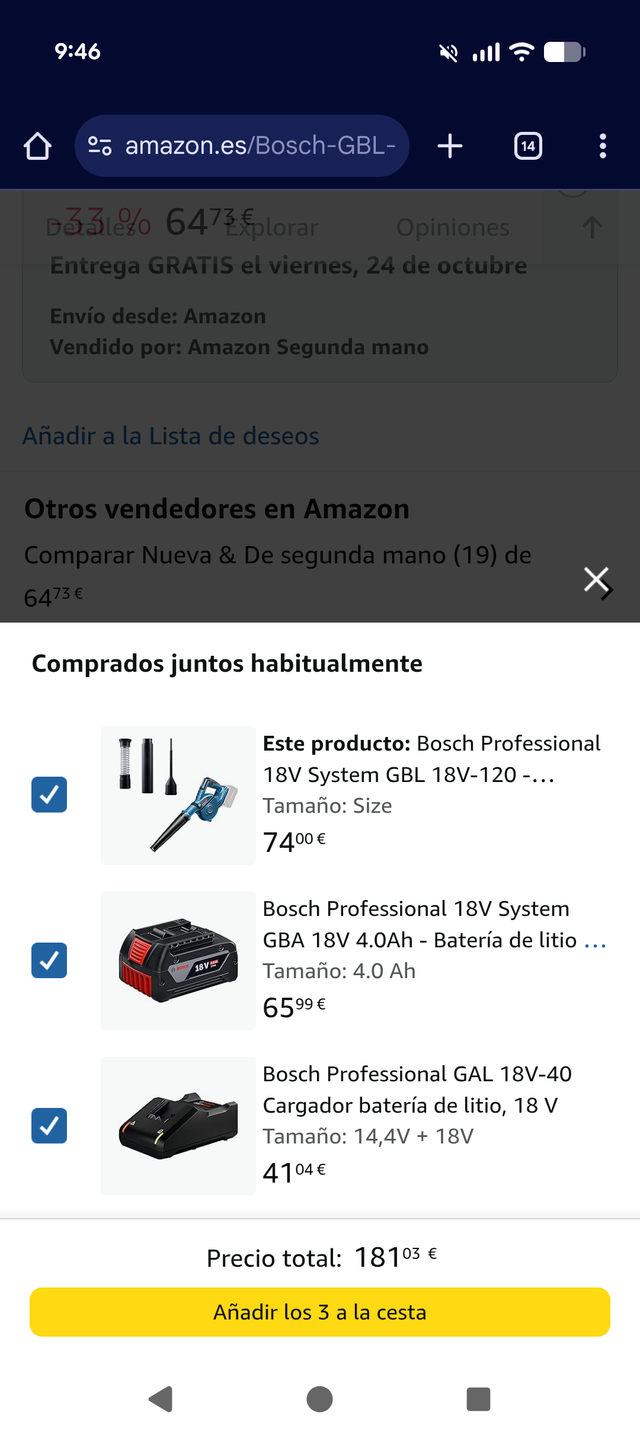Tap Añadir los 3 a la cesta
The width and height of the screenshot is (640, 1436).
pos(320,1312)
